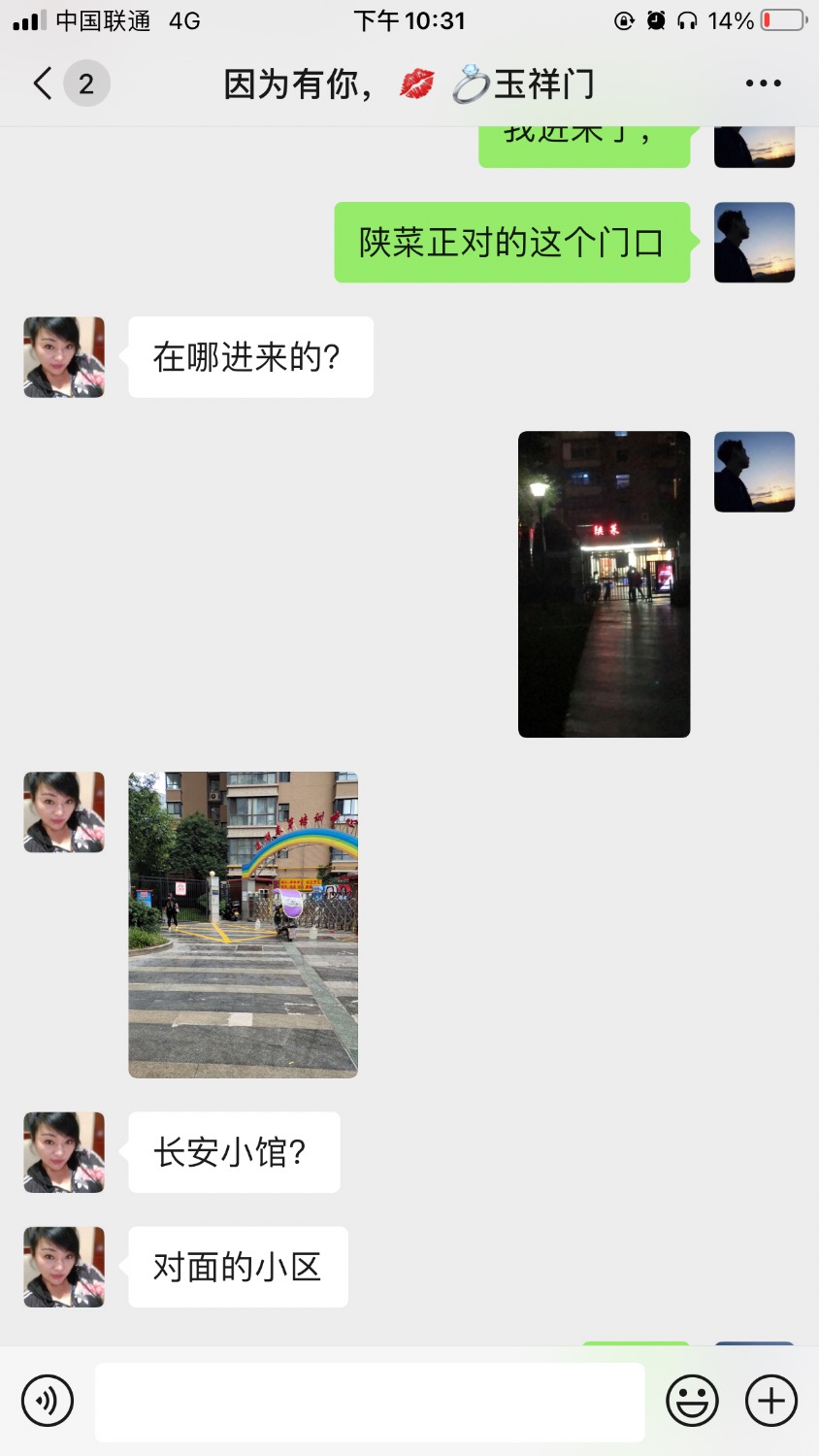Focus the message text field
This screenshot has width=819, height=1456.
pos(369,1402)
